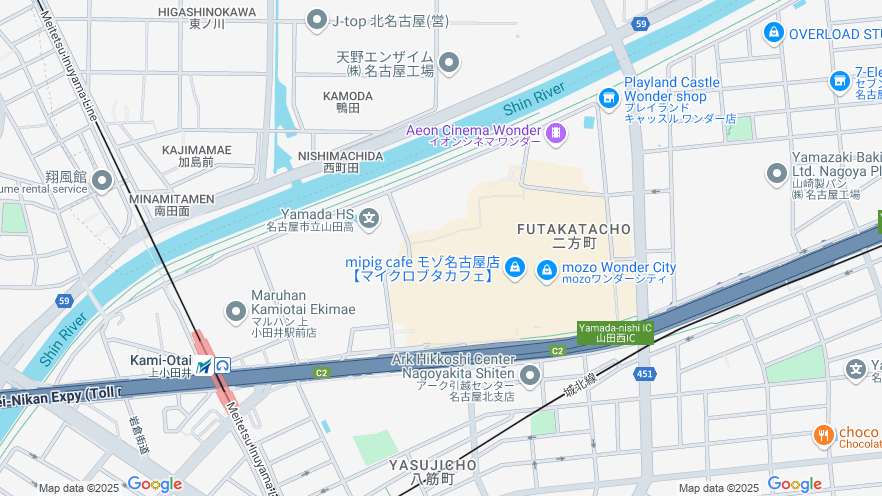Tap the 7-Eleven store marker
This screenshot has height=496, width=882.
[x=840, y=80]
